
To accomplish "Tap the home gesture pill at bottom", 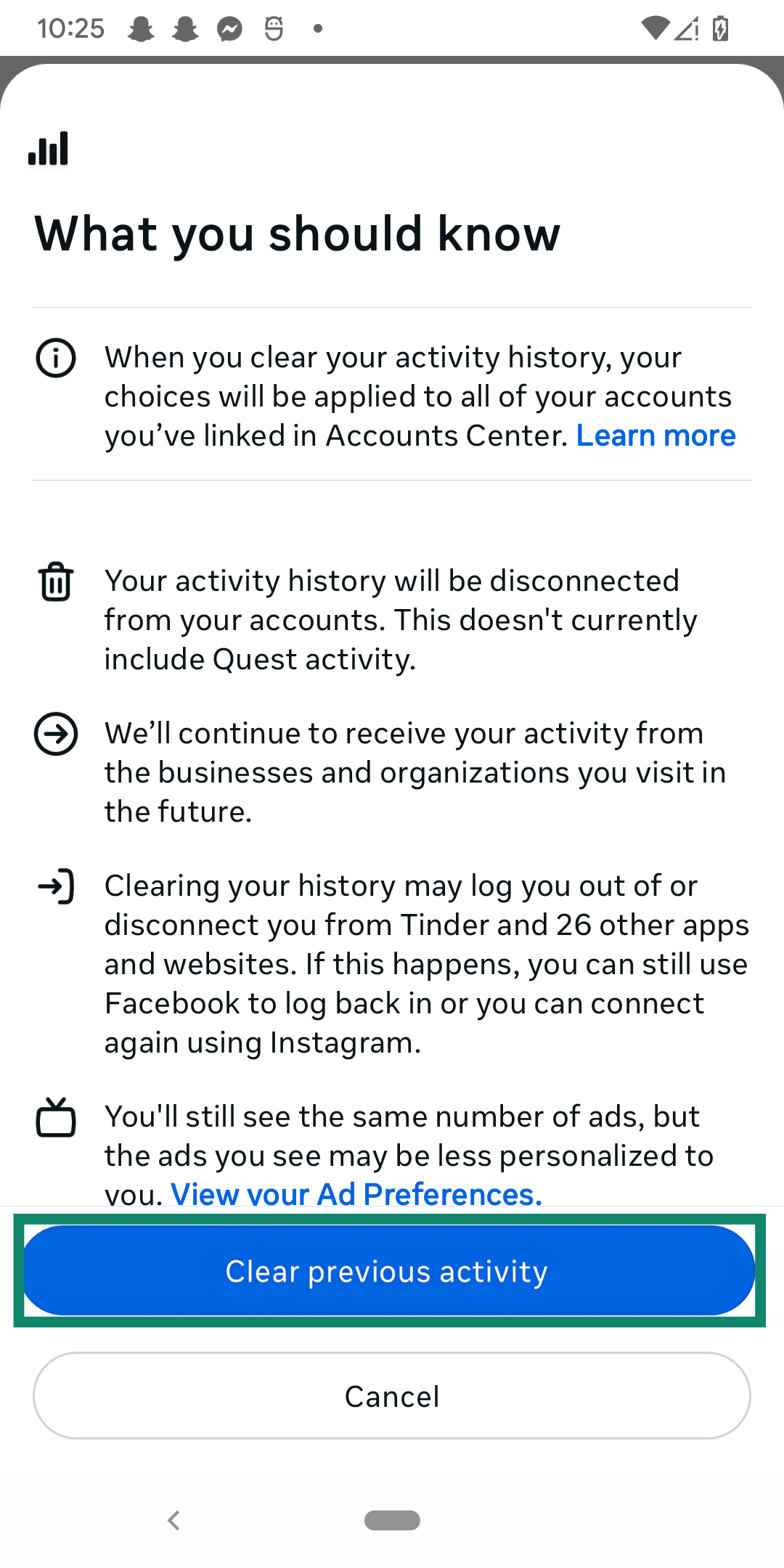I will tap(392, 1521).
